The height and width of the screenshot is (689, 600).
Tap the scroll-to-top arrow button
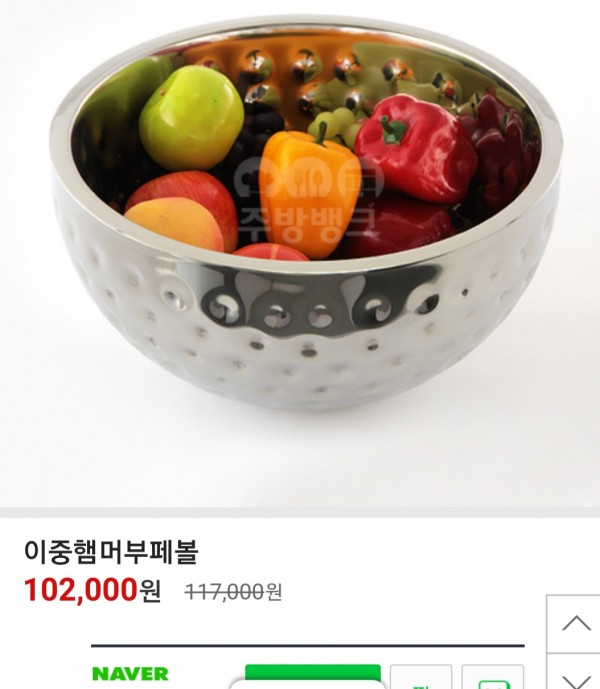tap(575, 624)
